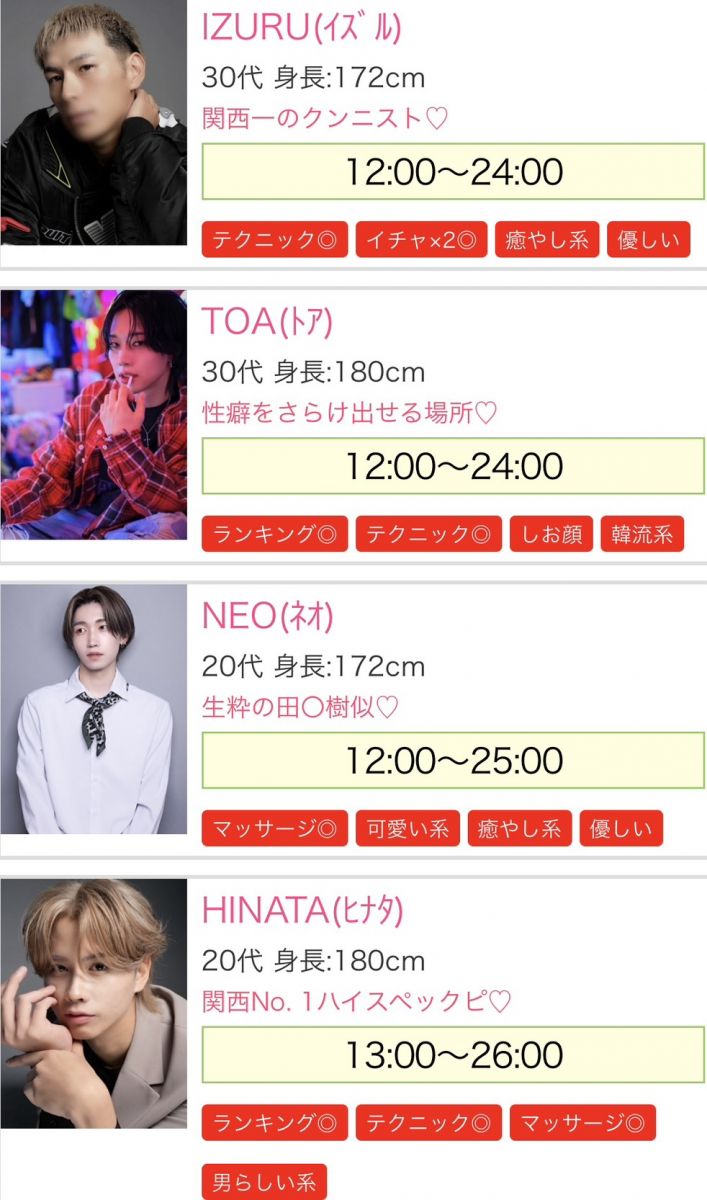707x1200 pixels.
Task: Open the TOA(トア) name link
Action: [267, 322]
